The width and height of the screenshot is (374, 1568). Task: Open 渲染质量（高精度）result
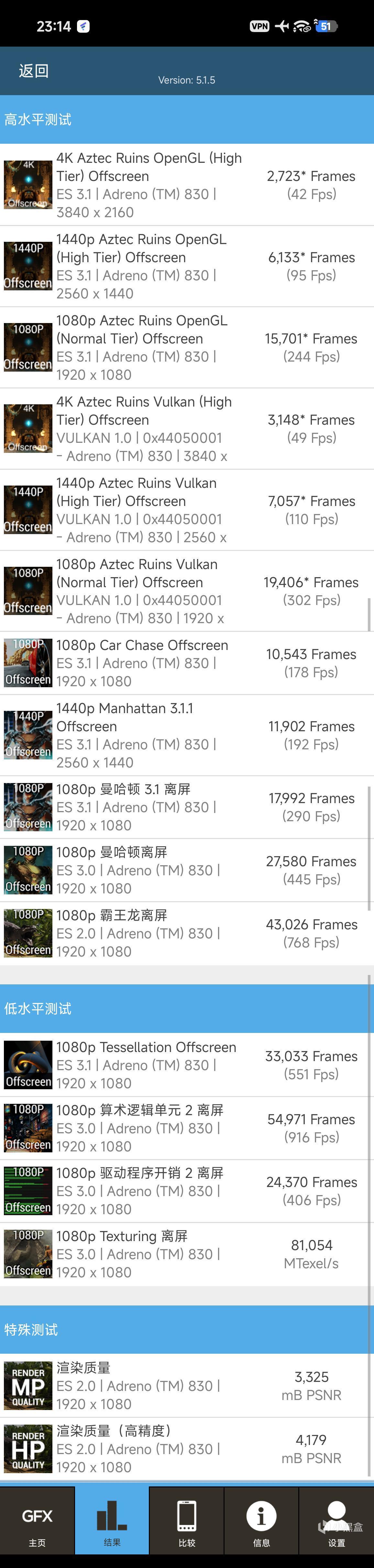(x=187, y=1449)
